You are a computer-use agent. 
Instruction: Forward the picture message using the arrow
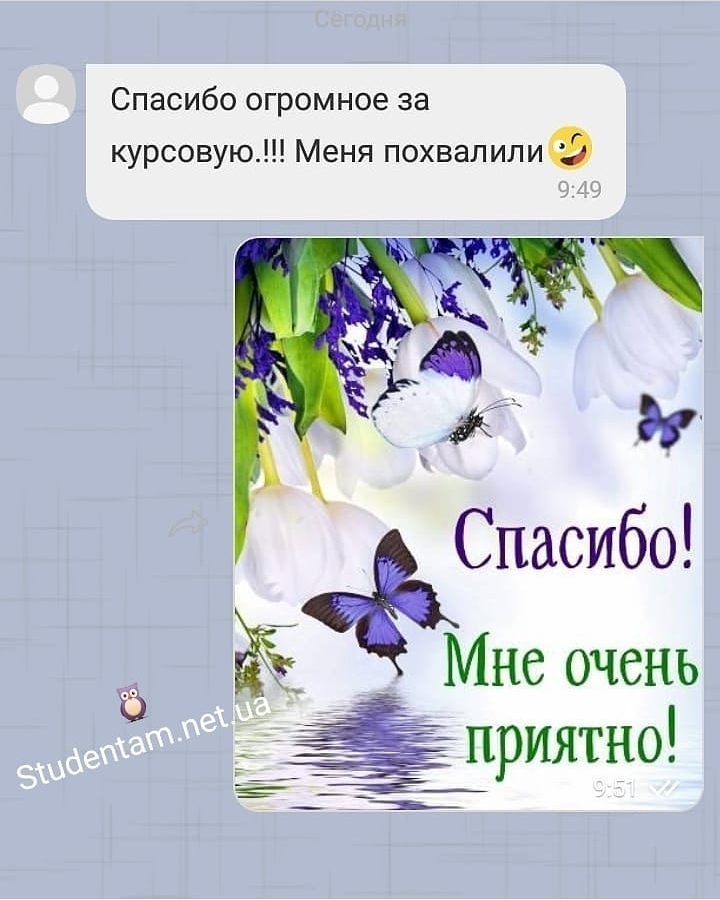[x=187, y=523]
